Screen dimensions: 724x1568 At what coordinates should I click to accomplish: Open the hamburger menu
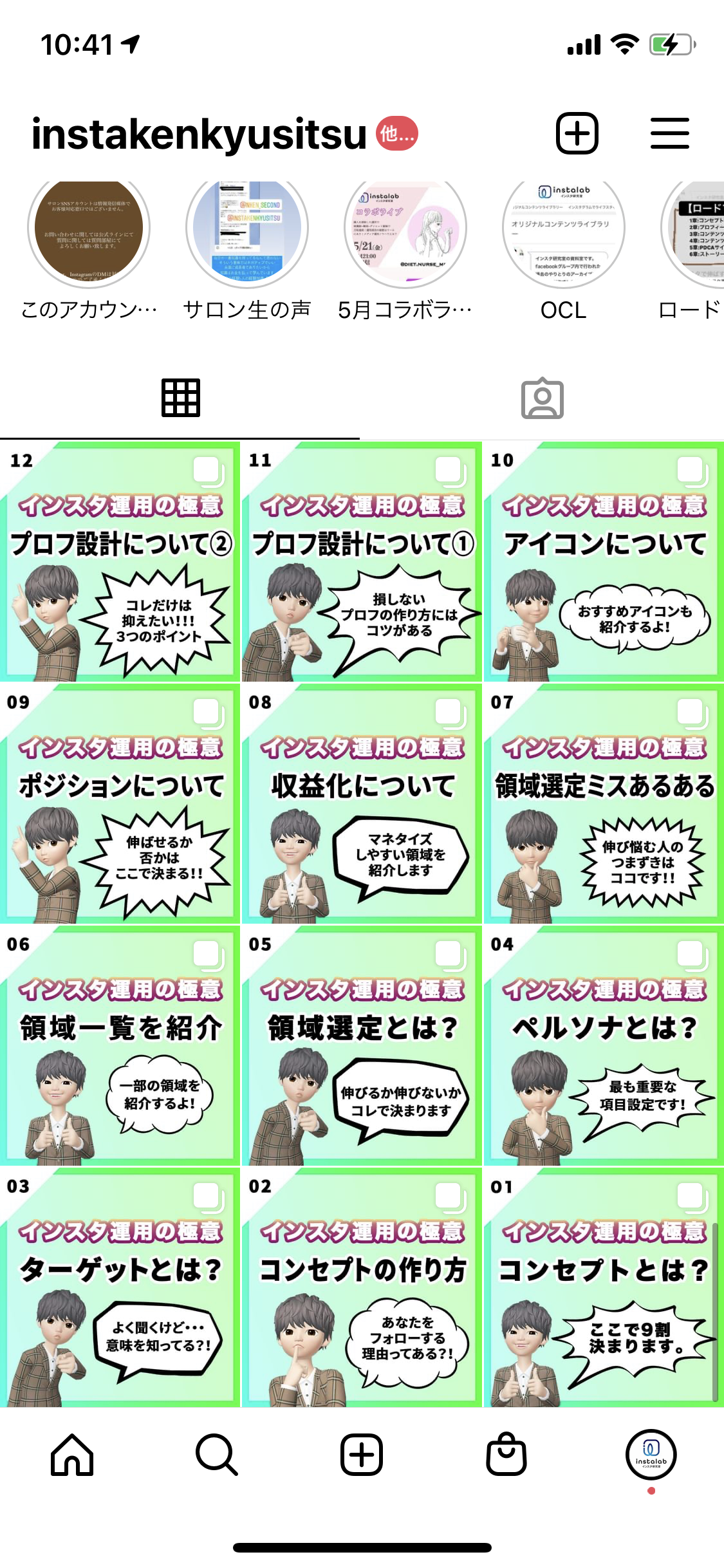tap(669, 134)
